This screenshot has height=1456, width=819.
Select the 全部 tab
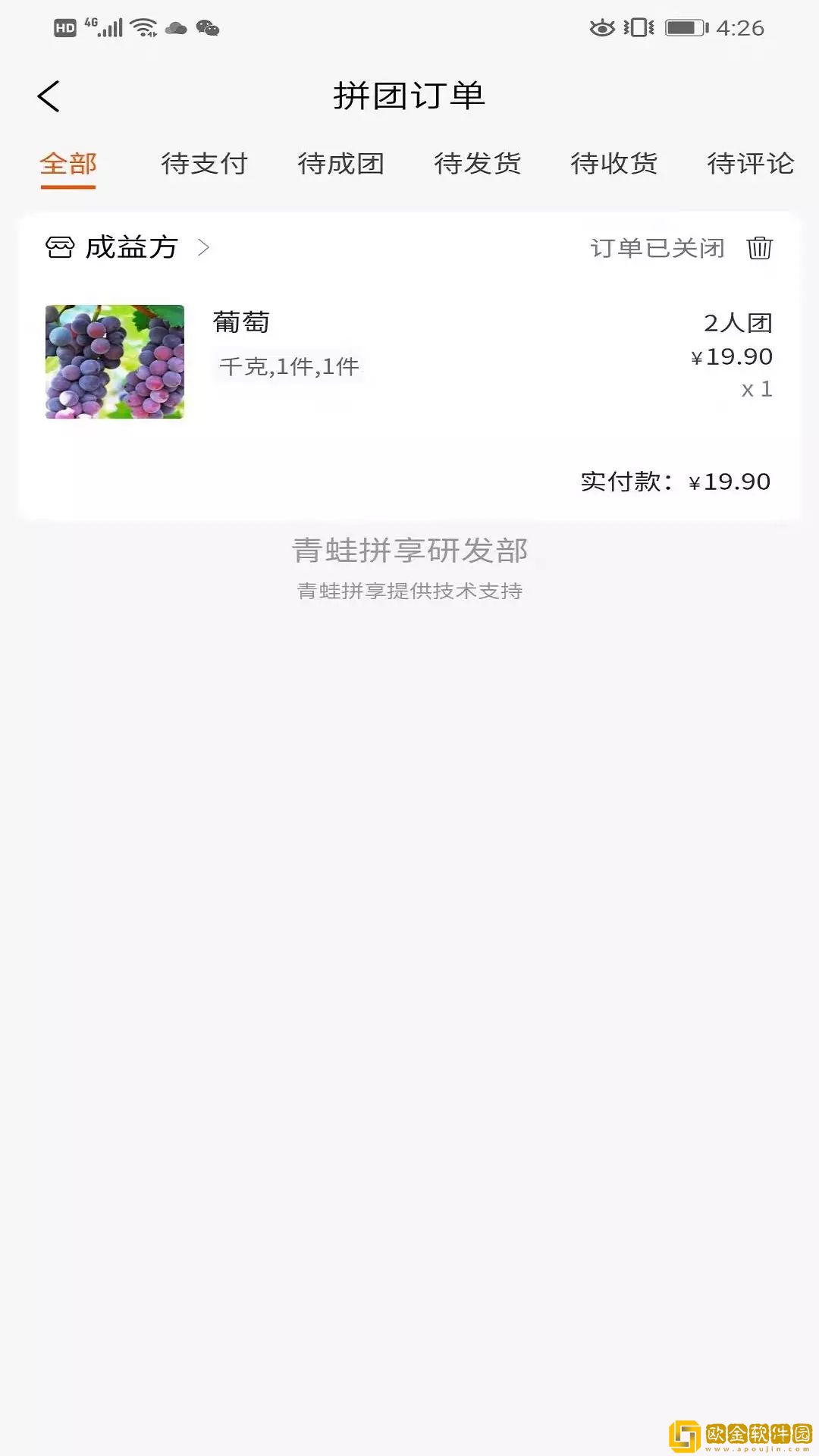(x=68, y=164)
